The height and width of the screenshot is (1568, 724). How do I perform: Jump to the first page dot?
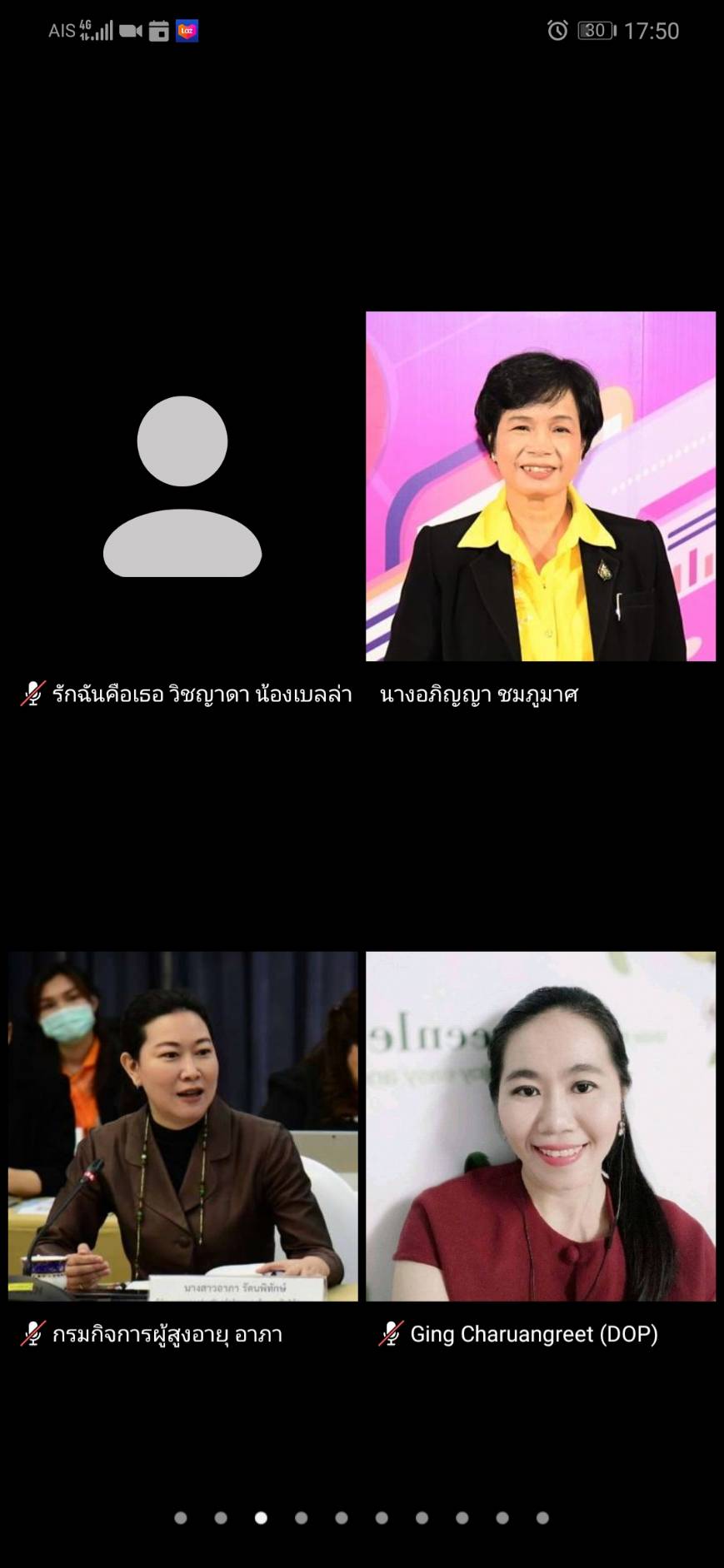click(181, 1518)
